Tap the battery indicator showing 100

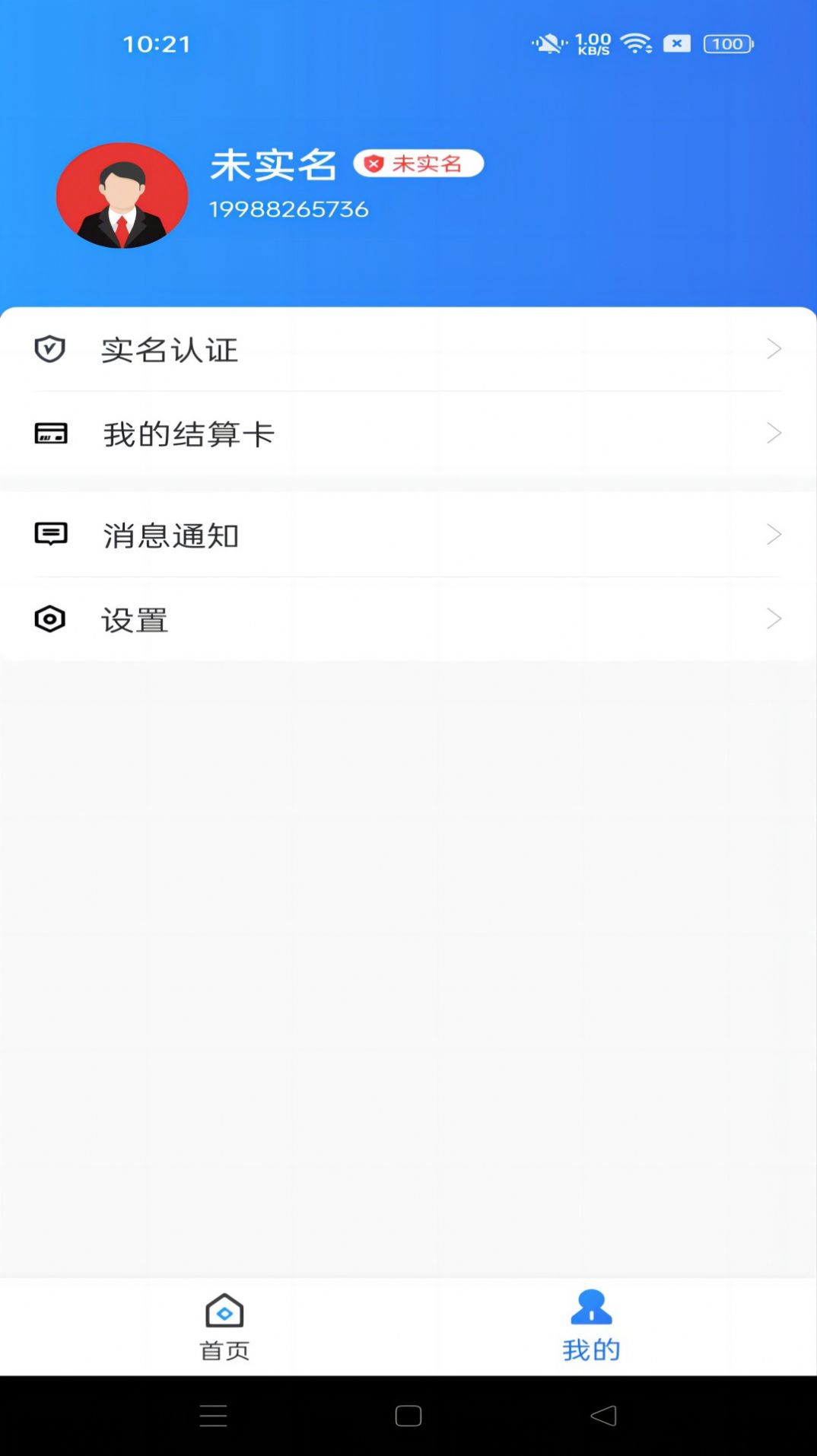tap(726, 43)
